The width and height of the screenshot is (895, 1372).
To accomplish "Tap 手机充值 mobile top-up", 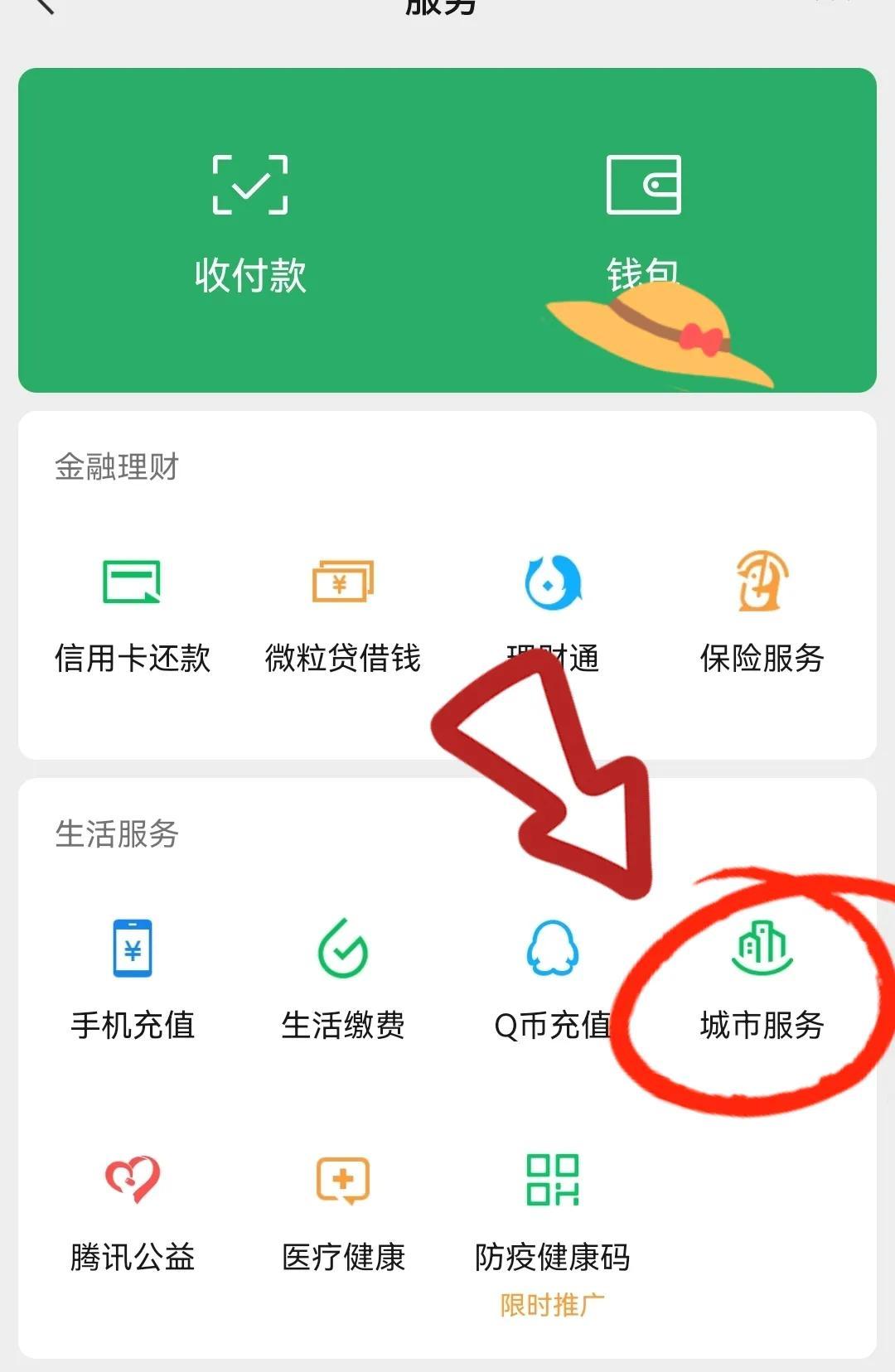I will click(132, 980).
